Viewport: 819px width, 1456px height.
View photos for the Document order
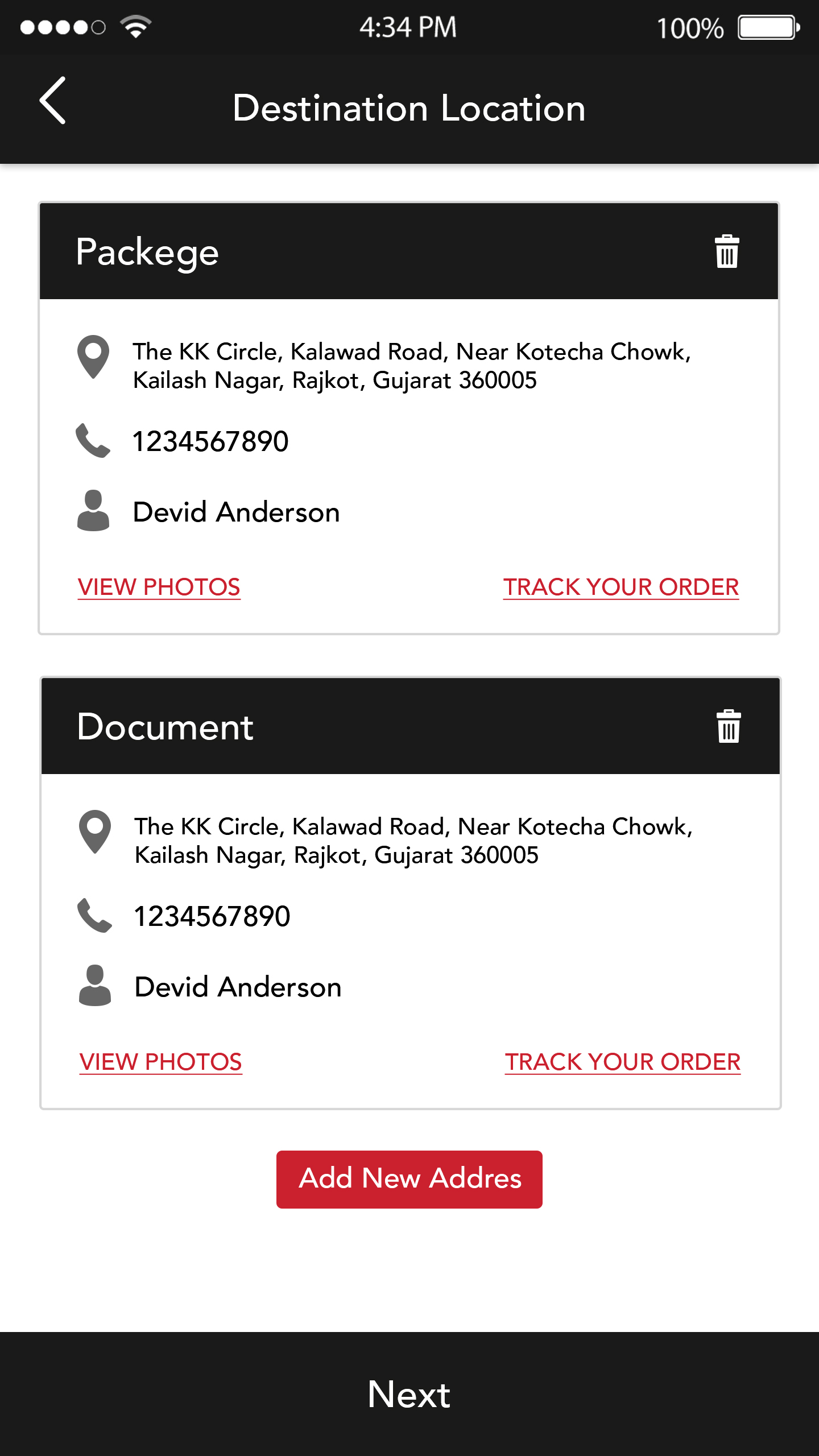click(161, 1062)
